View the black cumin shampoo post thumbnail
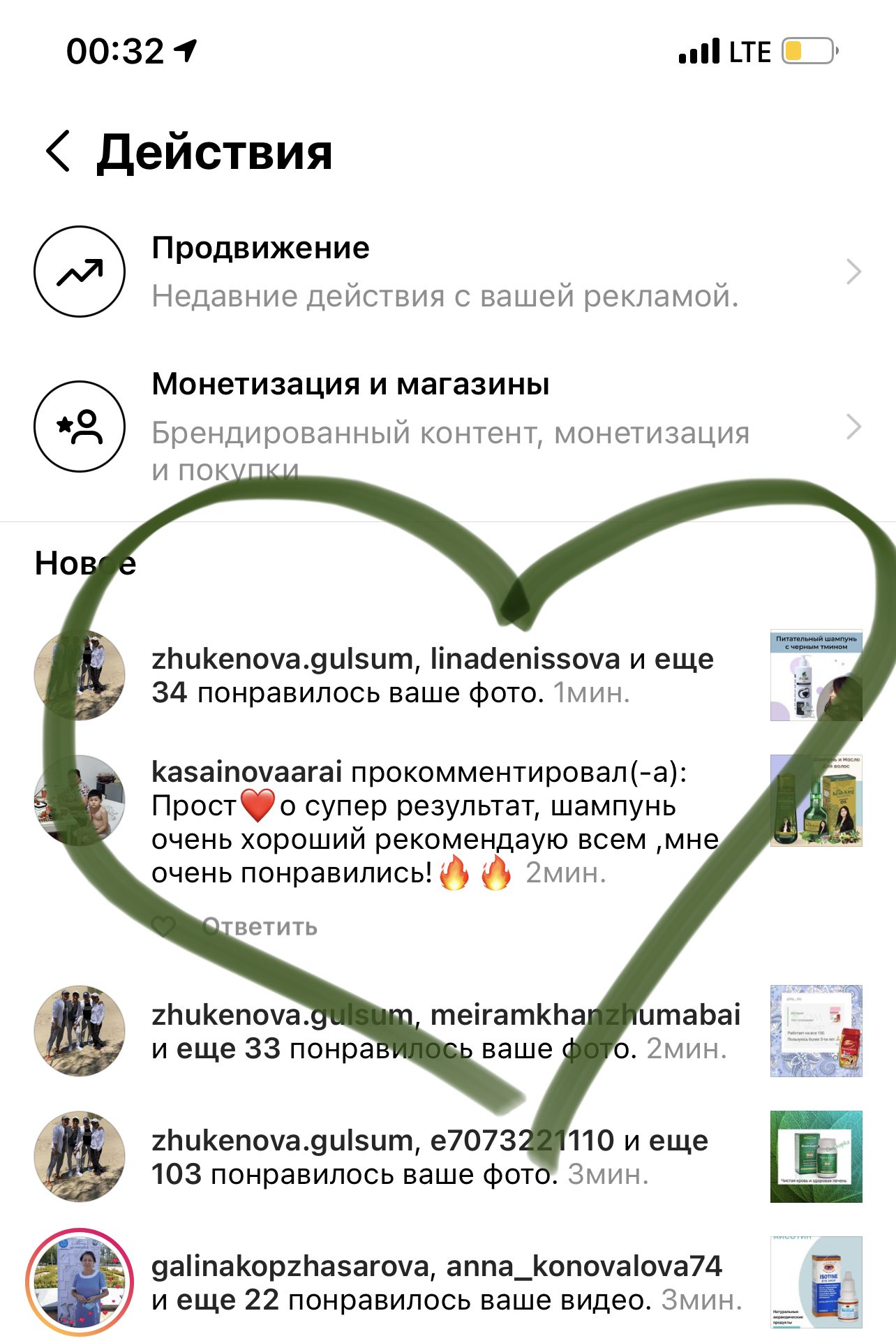Image resolution: width=896 pixels, height=1341 pixels. tap(816, 676)
